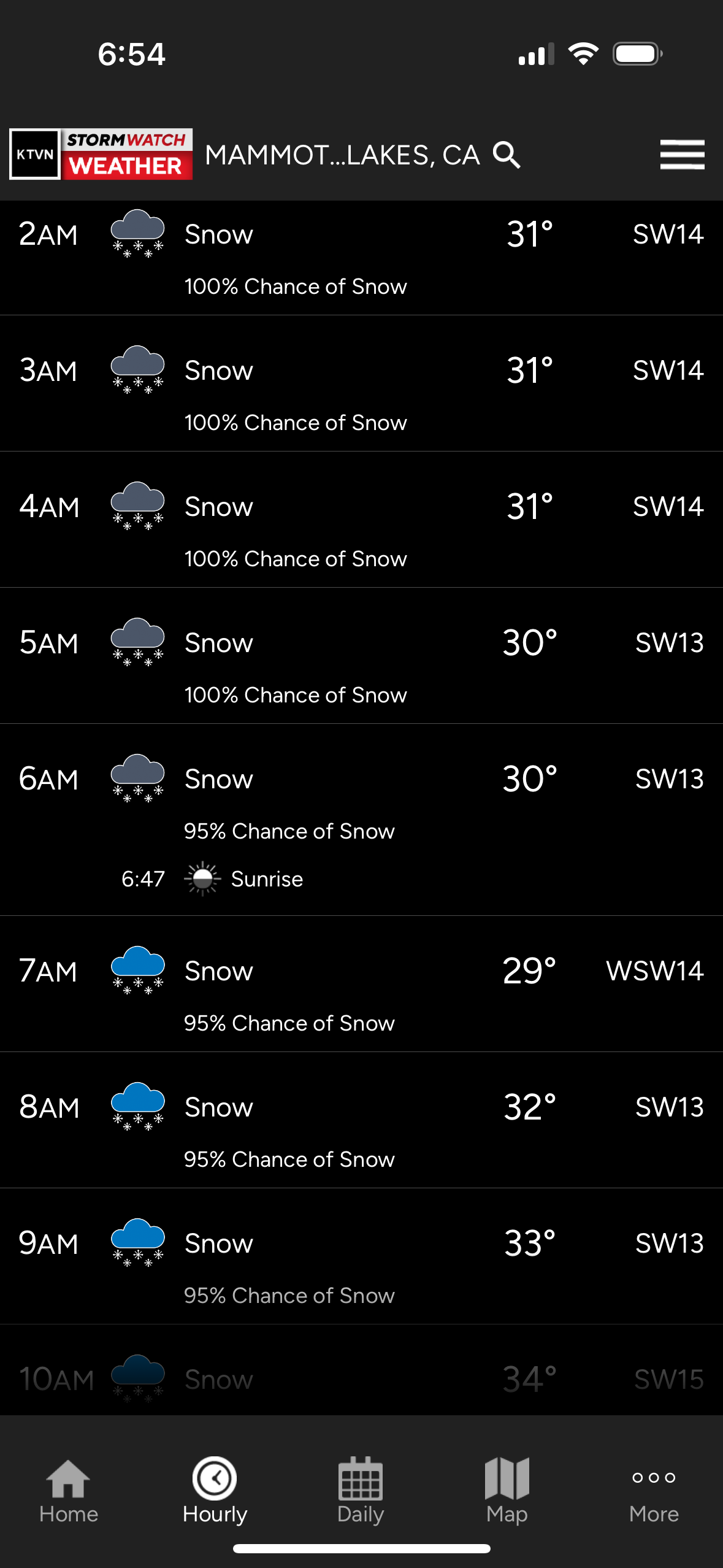Go to the Home tab
Viewport: 723px width, 1568px height.
[x=69, y=1491]
